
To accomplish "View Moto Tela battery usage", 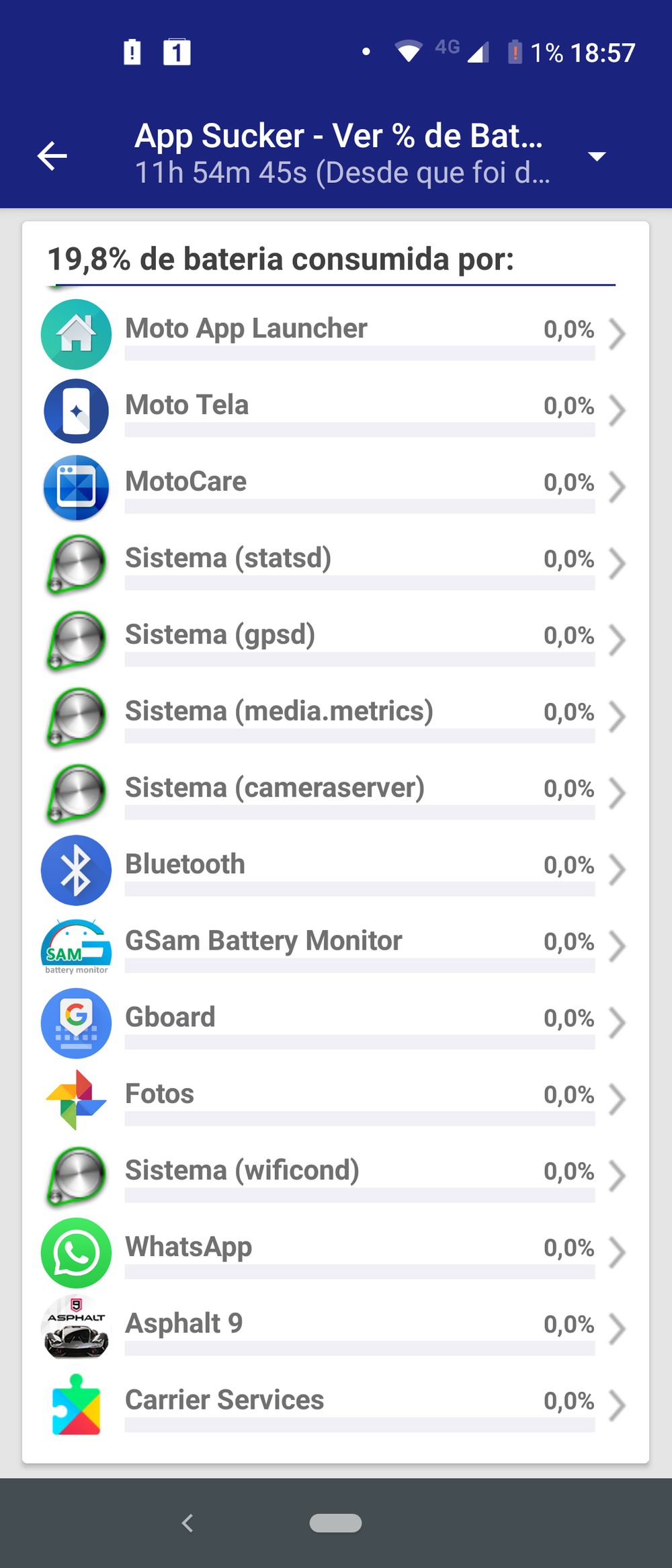I will click(336, 411).
